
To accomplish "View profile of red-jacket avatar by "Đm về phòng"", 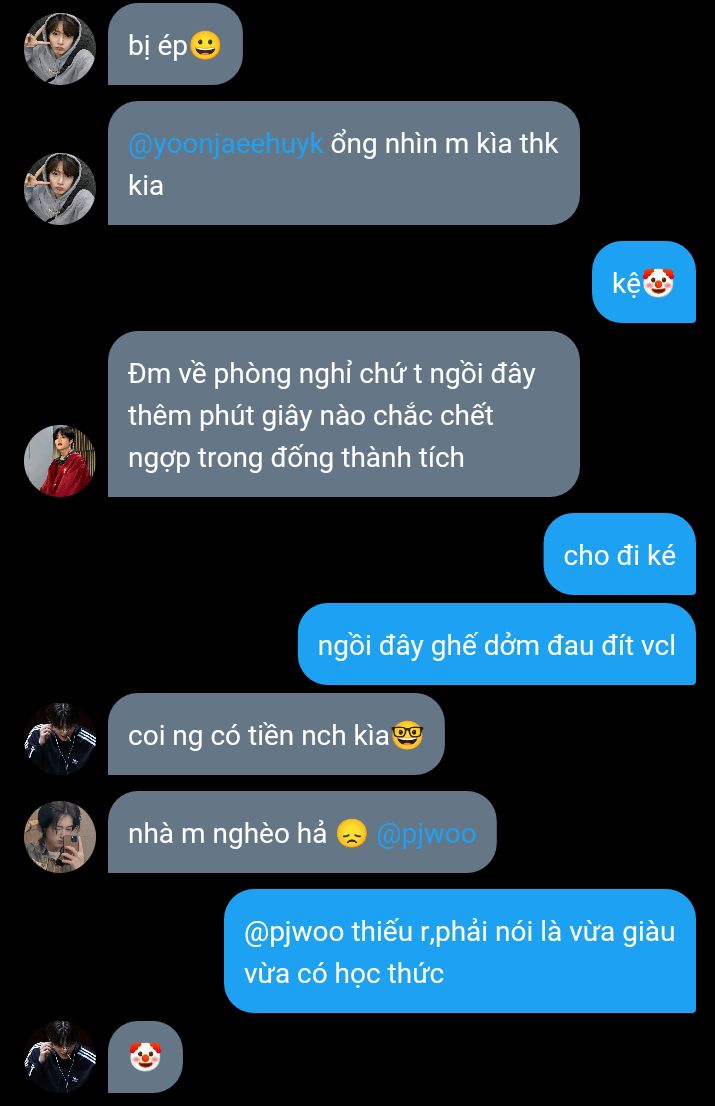I will pyautogui.click(x=60, y=461).
